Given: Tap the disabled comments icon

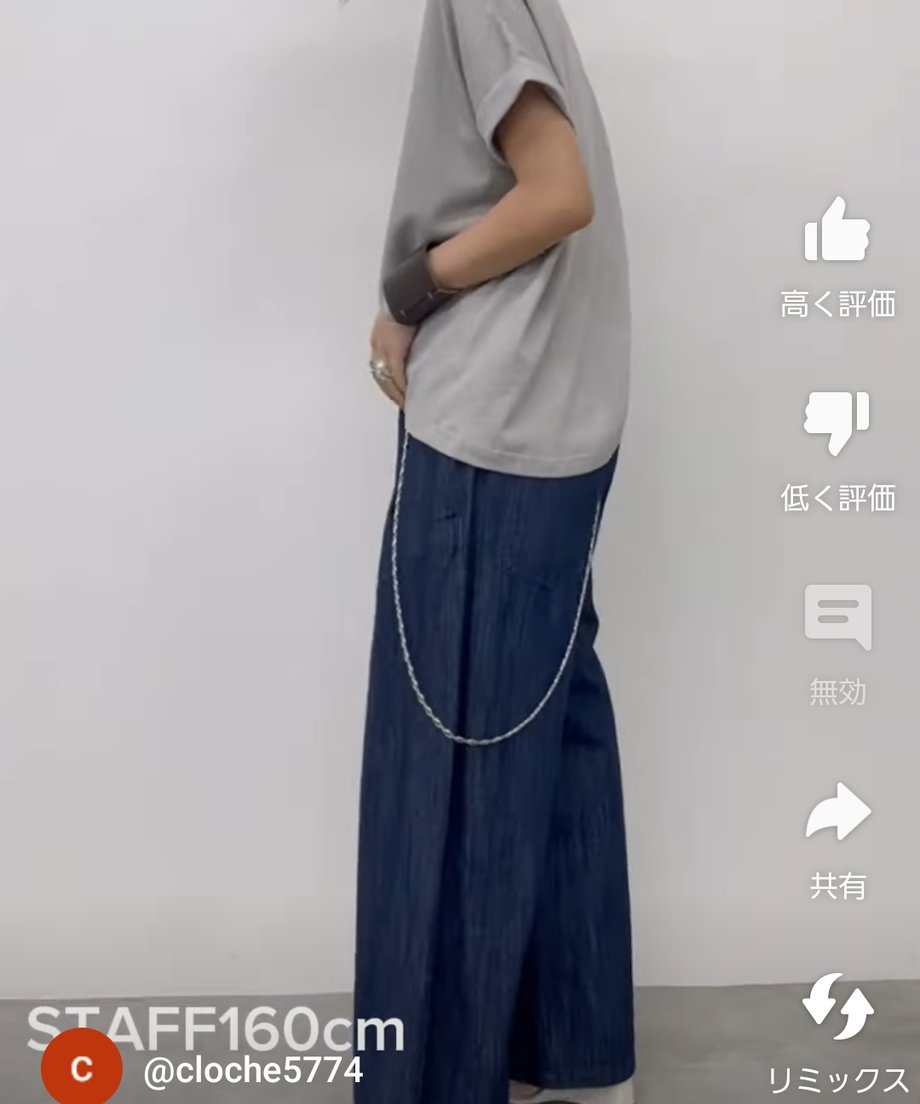Looking at the screenshot, I should pyautogui.click(x=837, y=617).
